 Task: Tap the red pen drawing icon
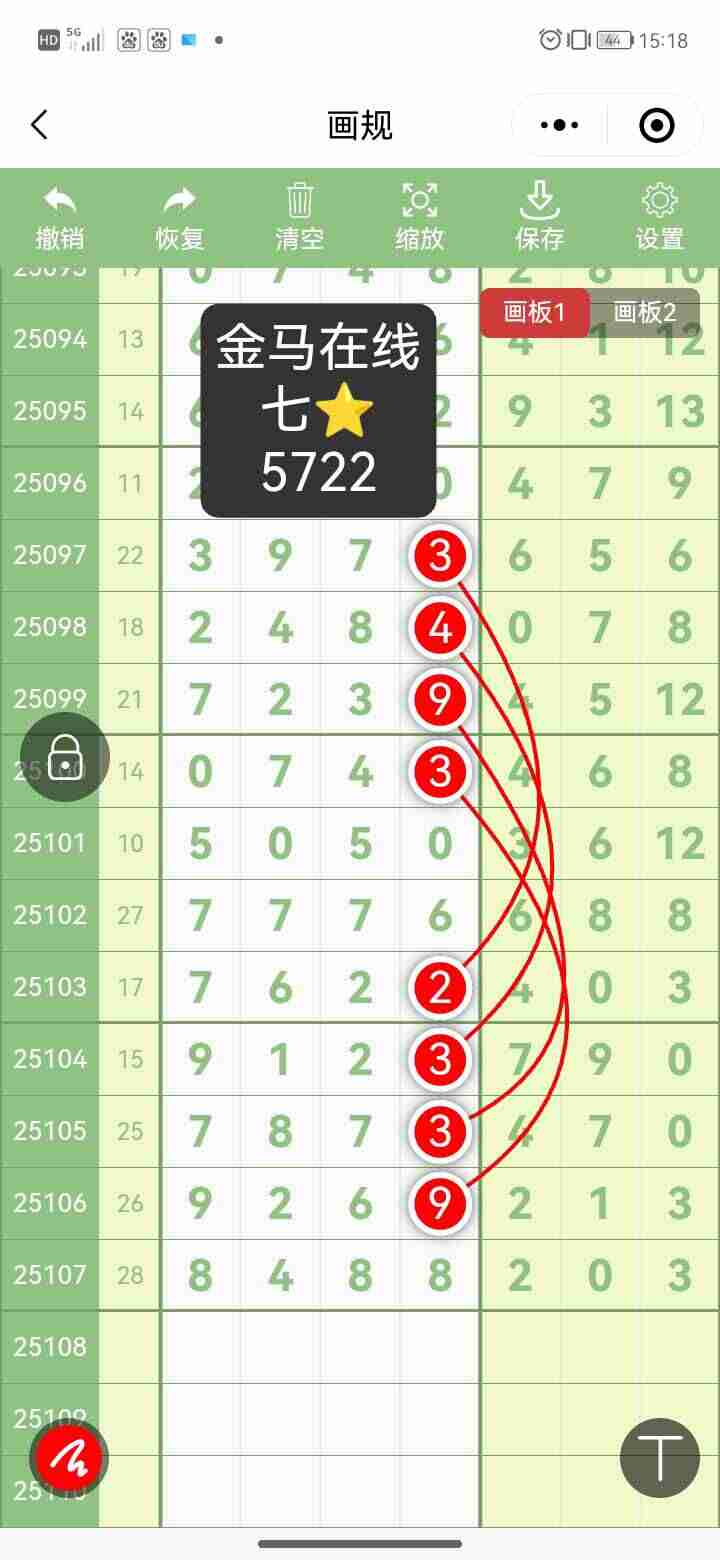click(68, 1458)
